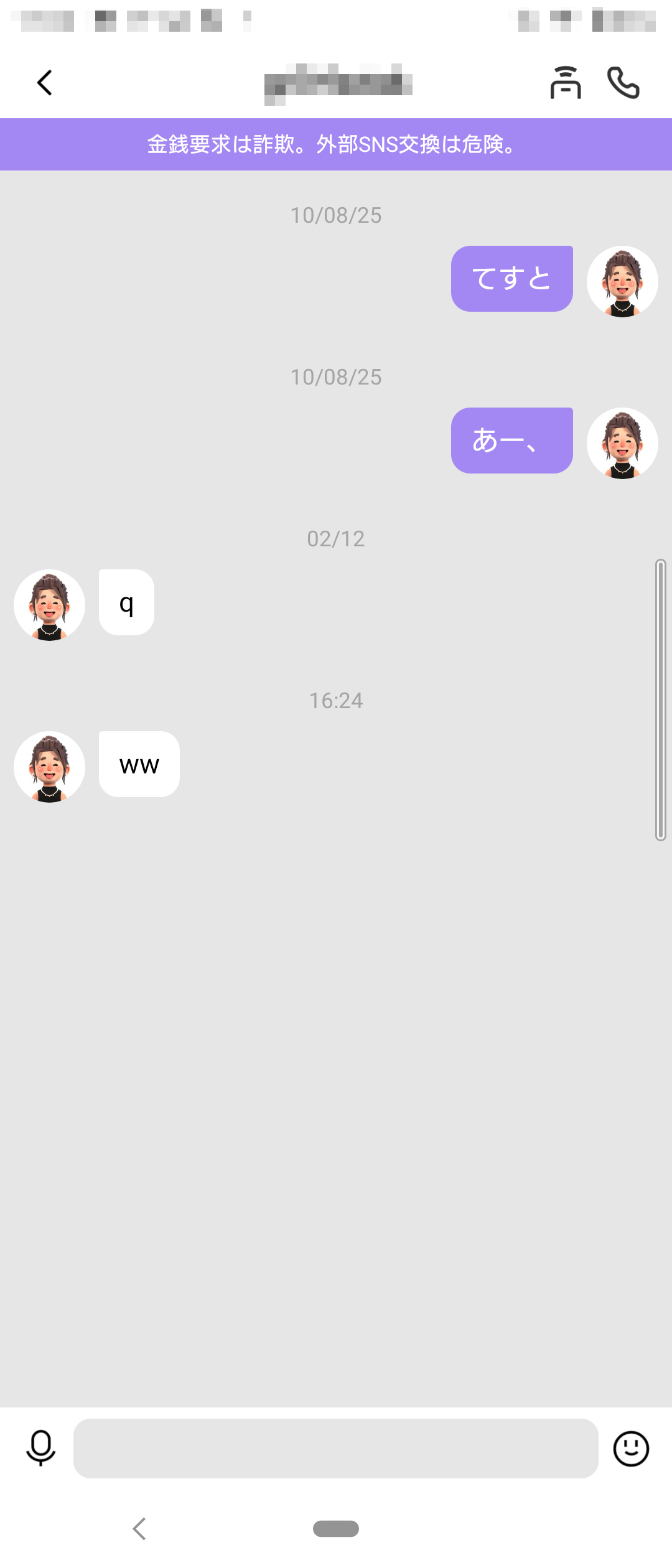Open avatar next to the "ww" message
The height and width of the screenshot is (1568, 672).
(x=50, y=767)
